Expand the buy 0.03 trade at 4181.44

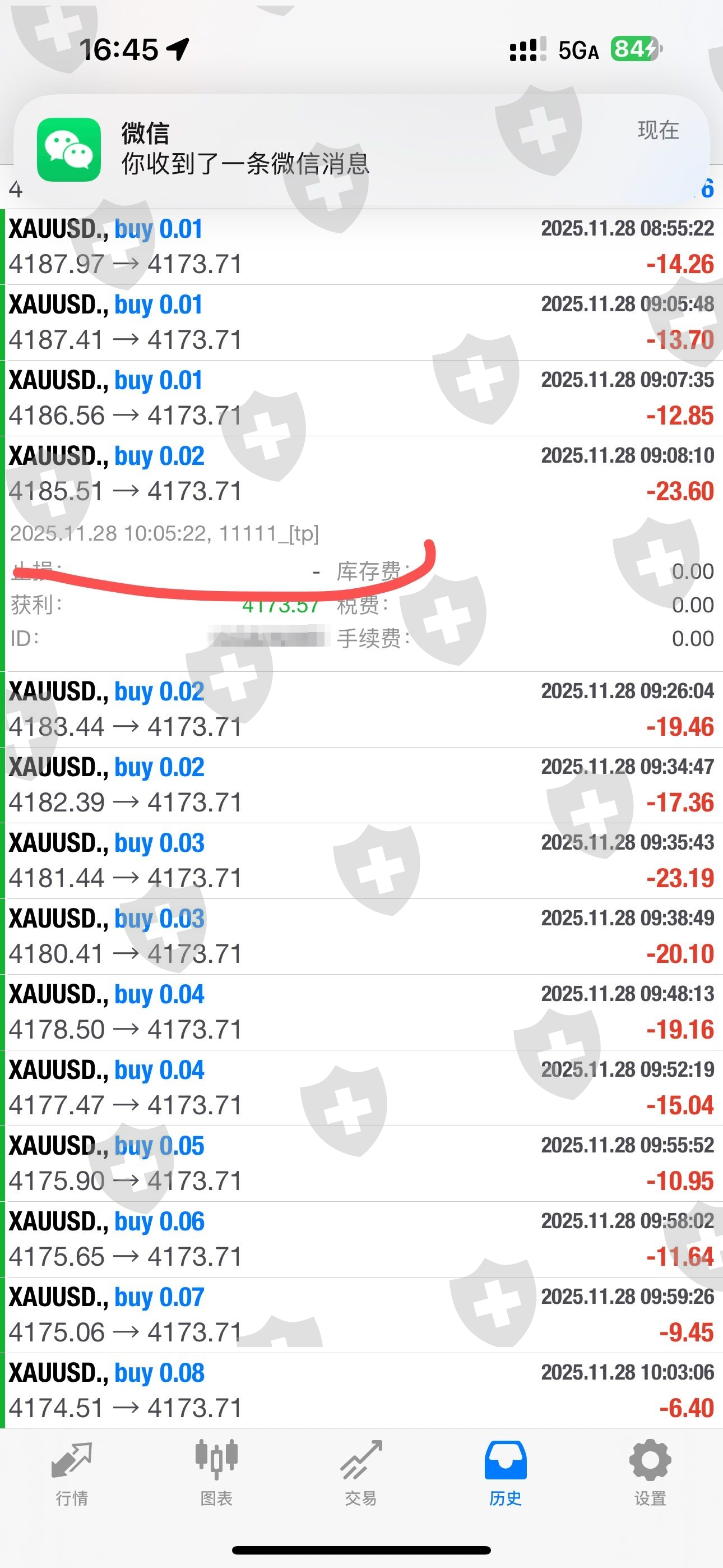[361, 861]
